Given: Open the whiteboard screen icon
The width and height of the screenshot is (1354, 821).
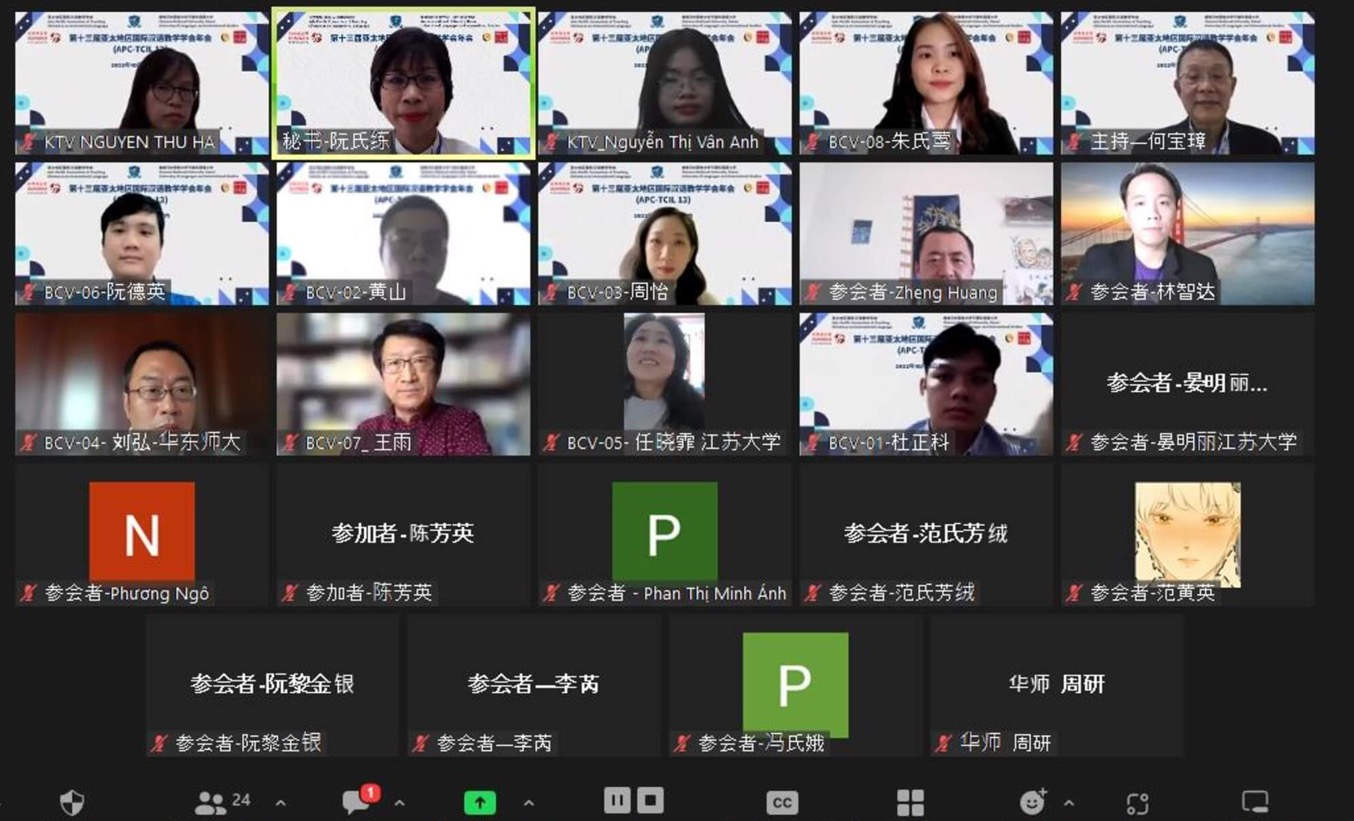Looking at the screenshot, I should coord(1254,801).
